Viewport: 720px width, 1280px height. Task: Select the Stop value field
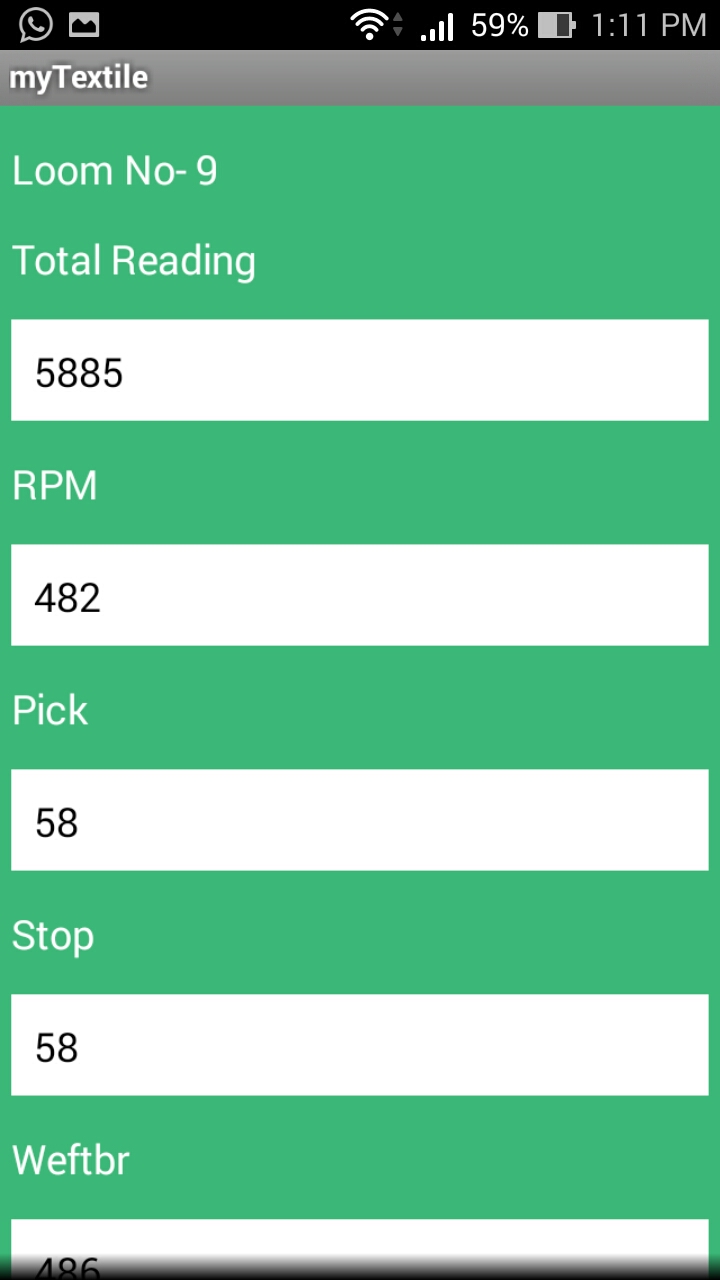coord(360,1046)
